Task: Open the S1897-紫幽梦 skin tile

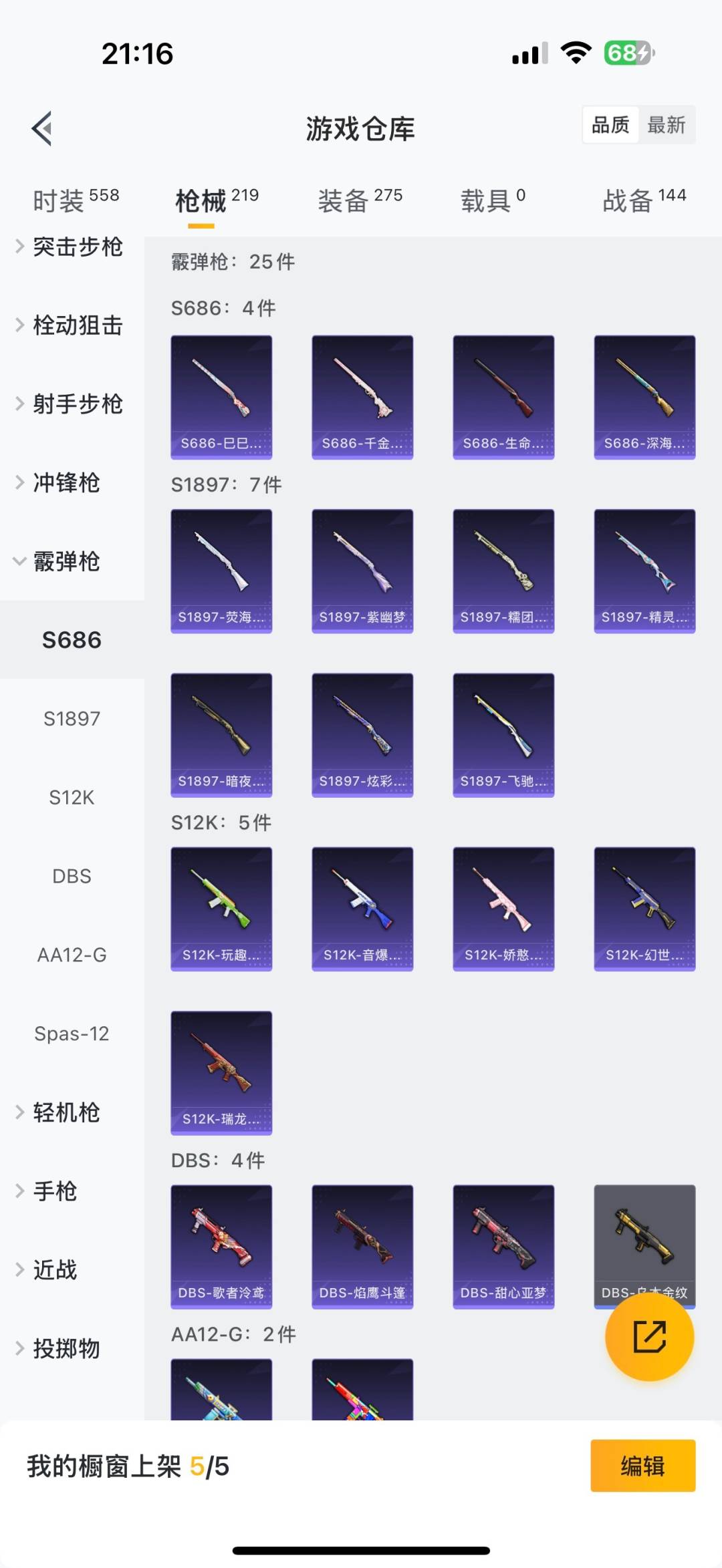Action: tap(362, 571)
